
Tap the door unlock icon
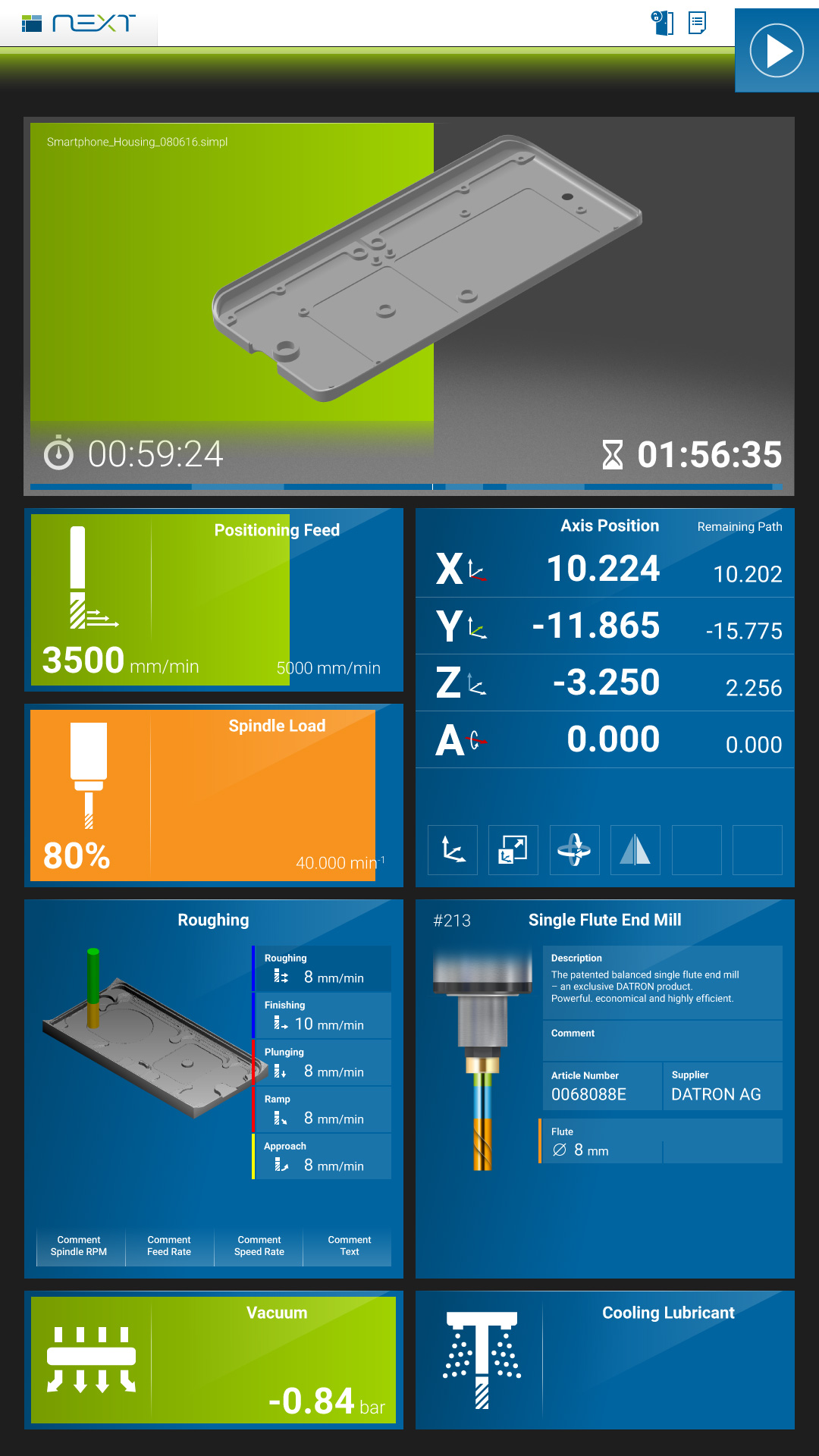[x=663, y=23]
